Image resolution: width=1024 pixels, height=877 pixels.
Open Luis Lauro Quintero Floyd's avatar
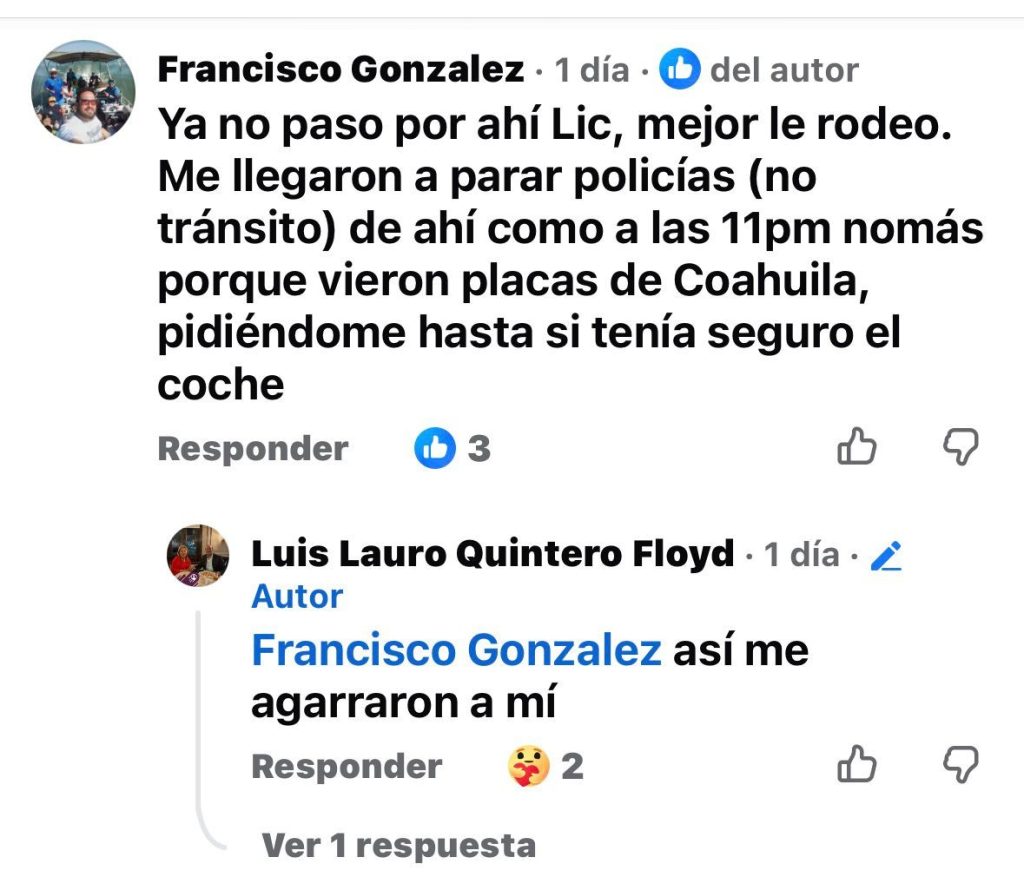[x=198, y=555]
